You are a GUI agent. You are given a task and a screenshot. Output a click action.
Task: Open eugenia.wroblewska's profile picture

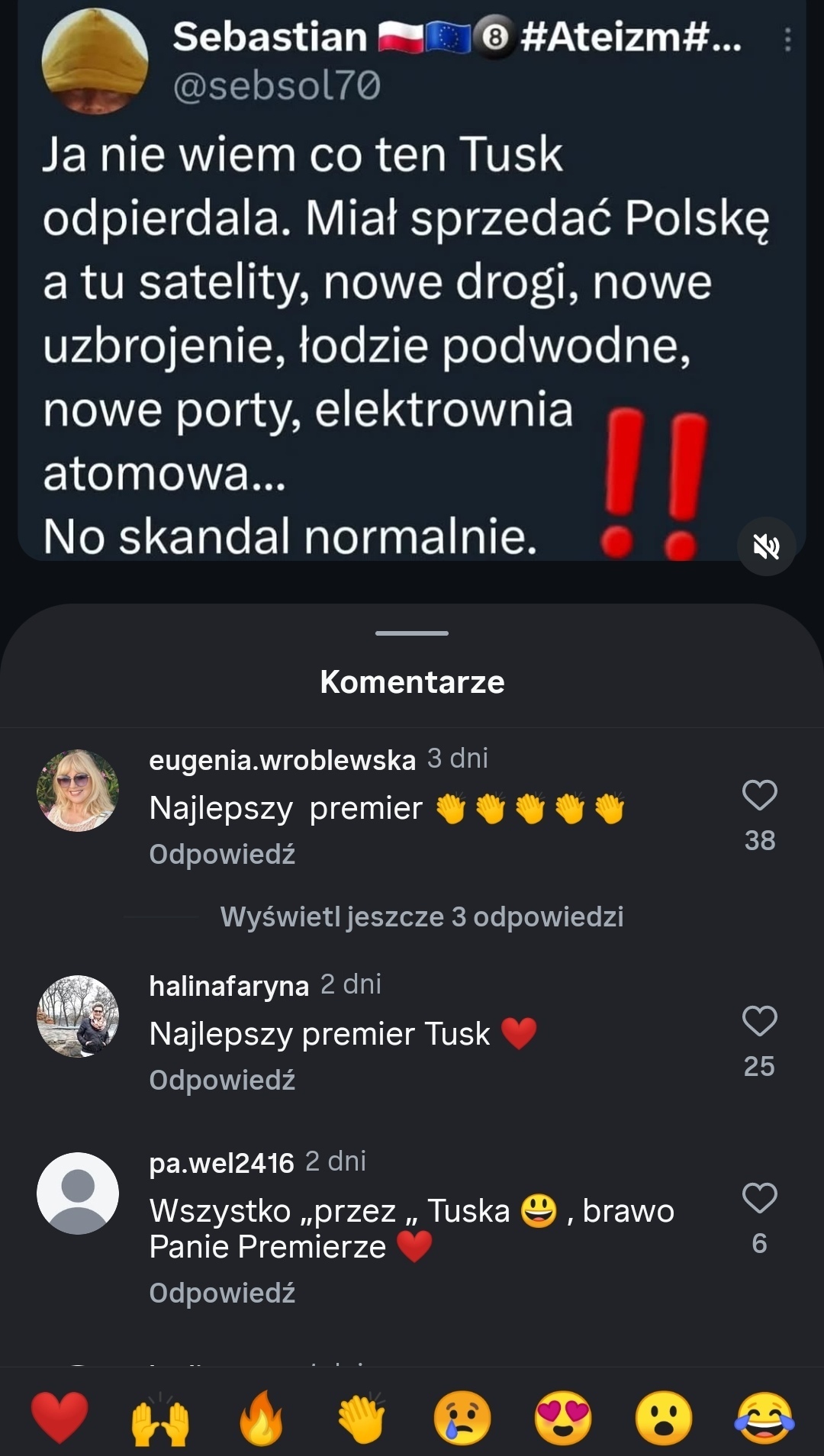coord(78,791)
